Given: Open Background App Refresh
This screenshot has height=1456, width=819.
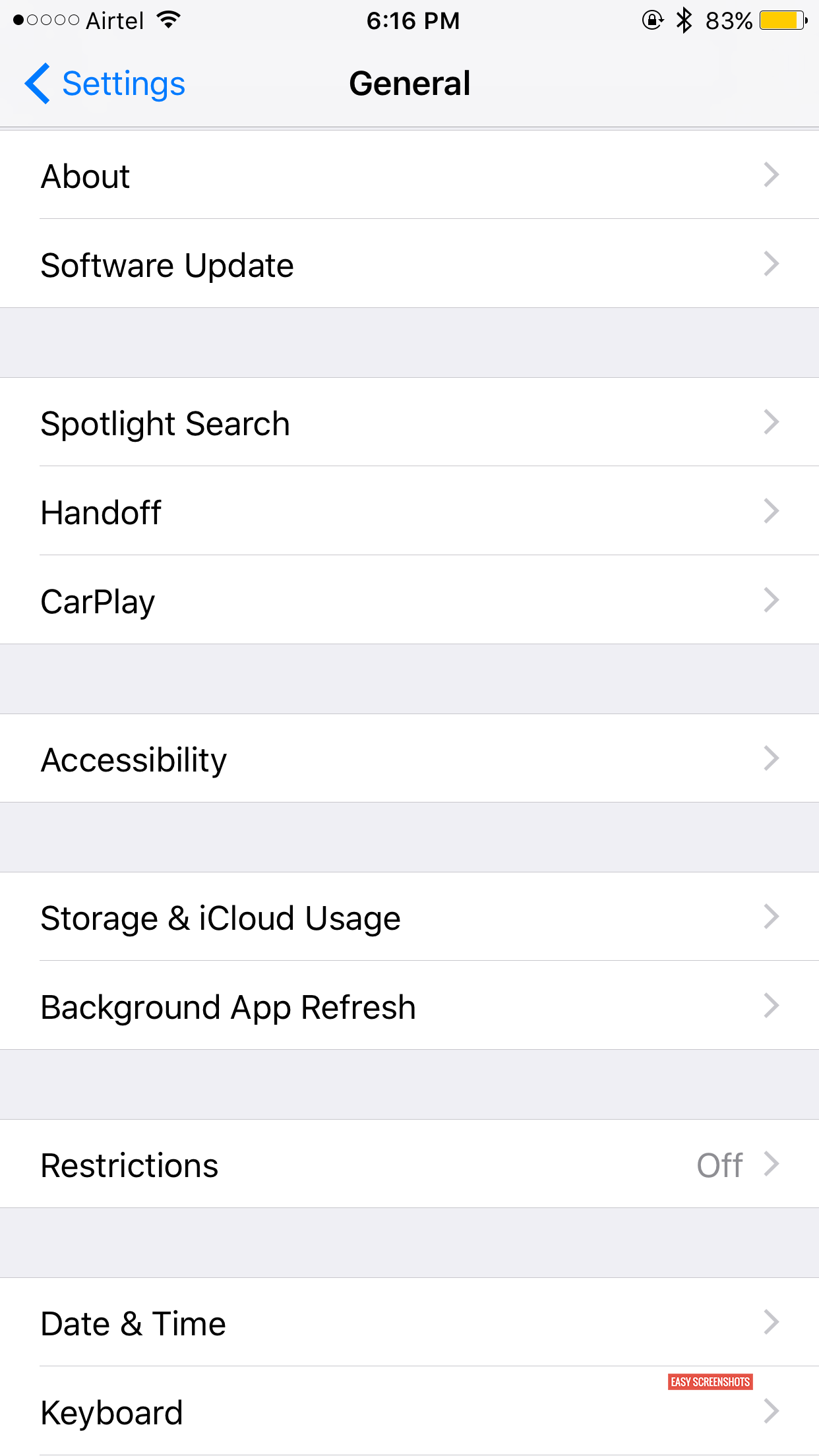Looking at the screenshot, I should pos(409,1006).
